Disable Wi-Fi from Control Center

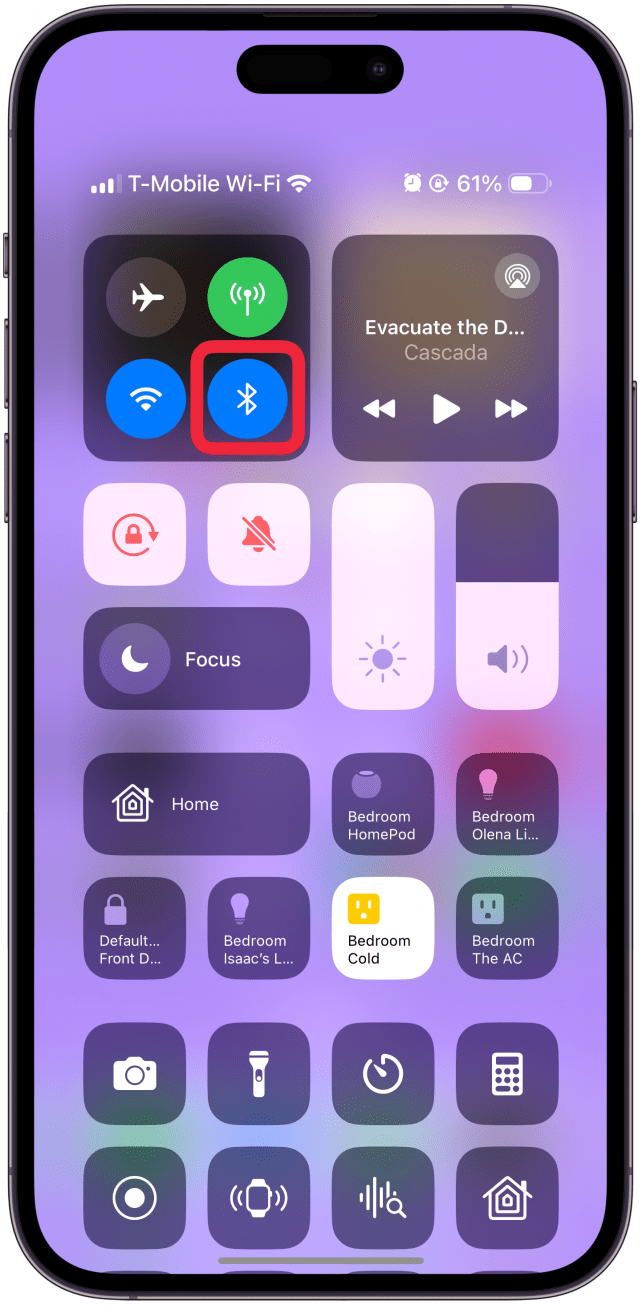[146, 399]
